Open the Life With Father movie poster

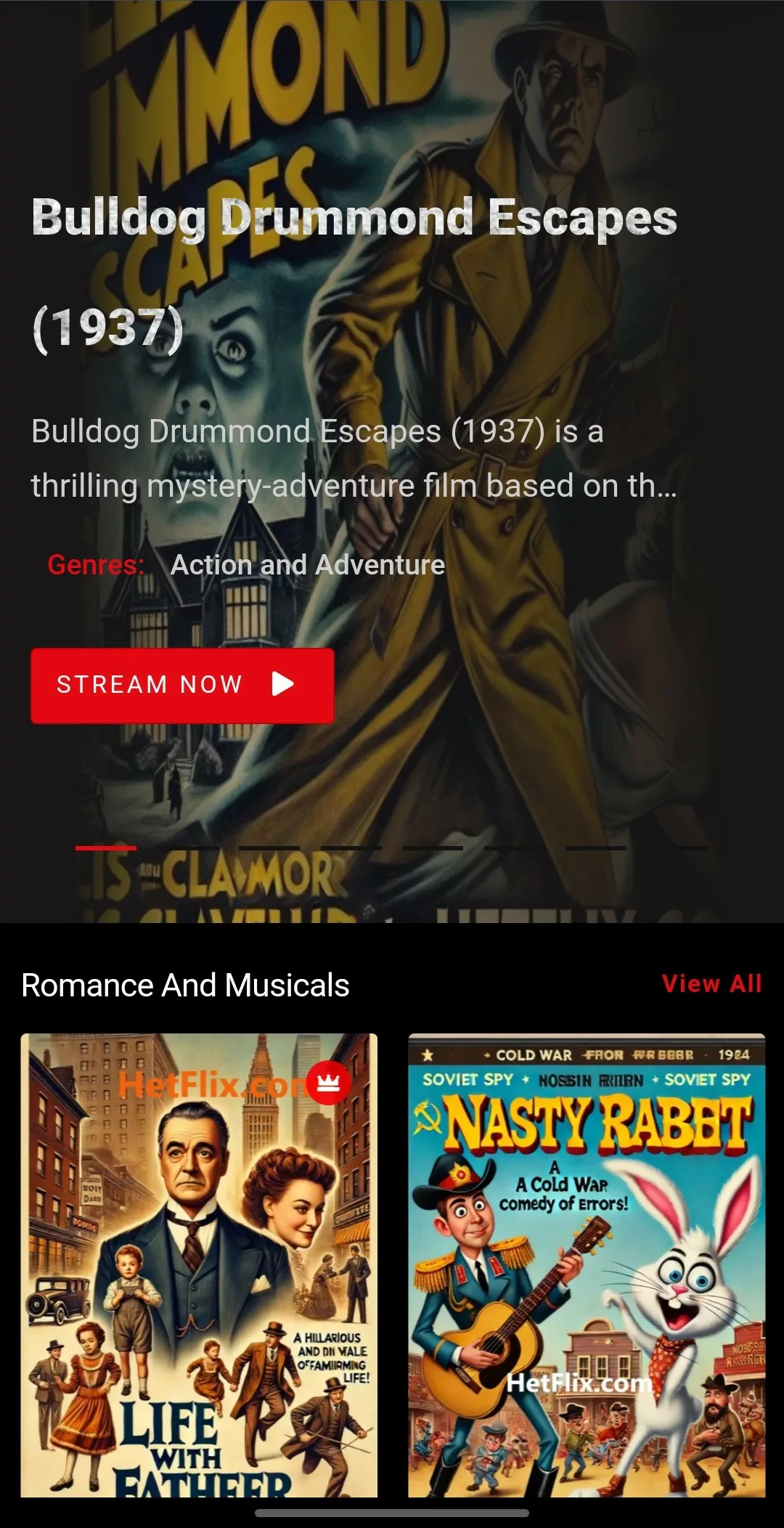[199, 1264]
